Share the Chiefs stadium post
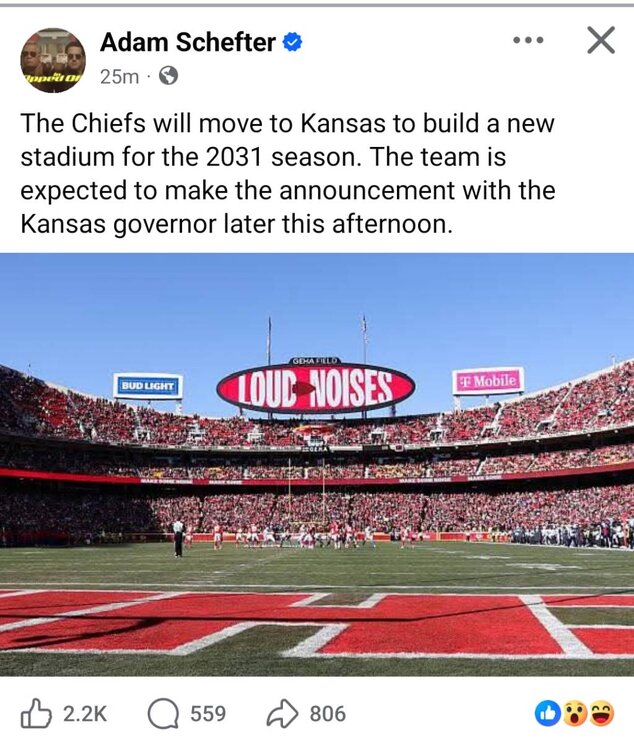This screenshot has height=750, width=634. point(283,713)
